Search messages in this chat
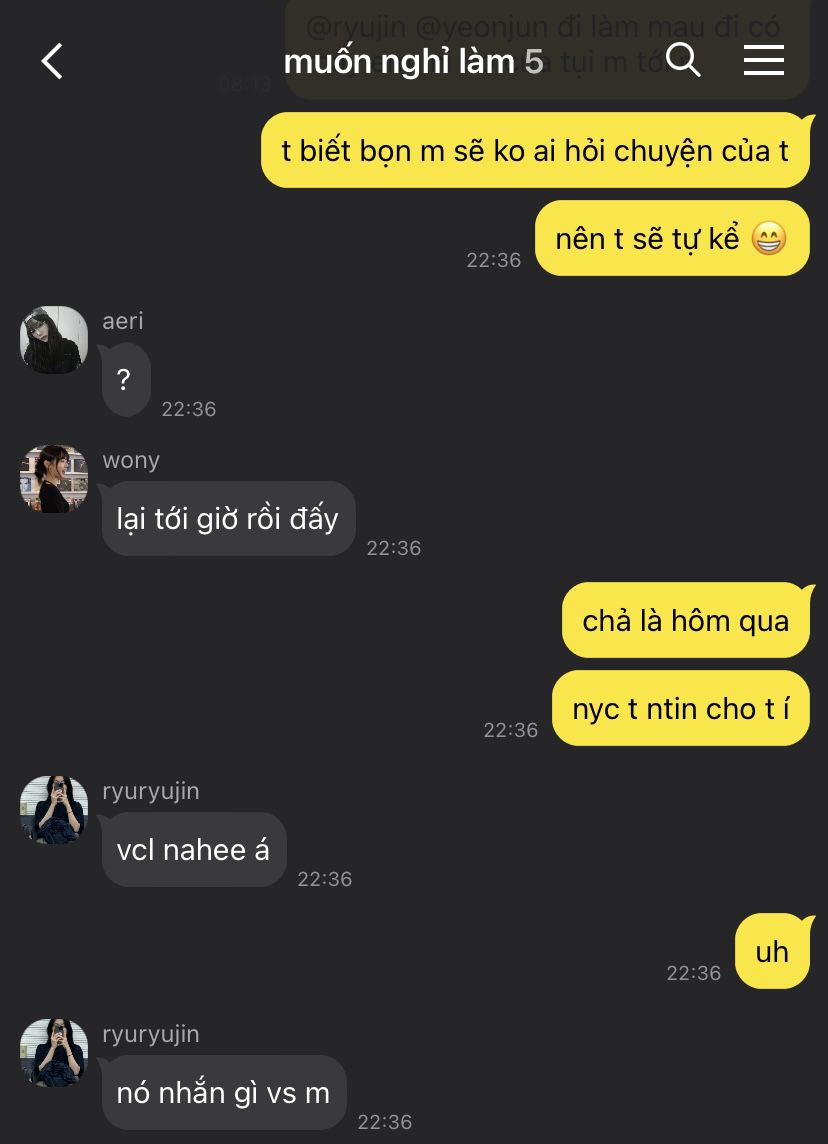828x1144 pixels. click(683, 60)
